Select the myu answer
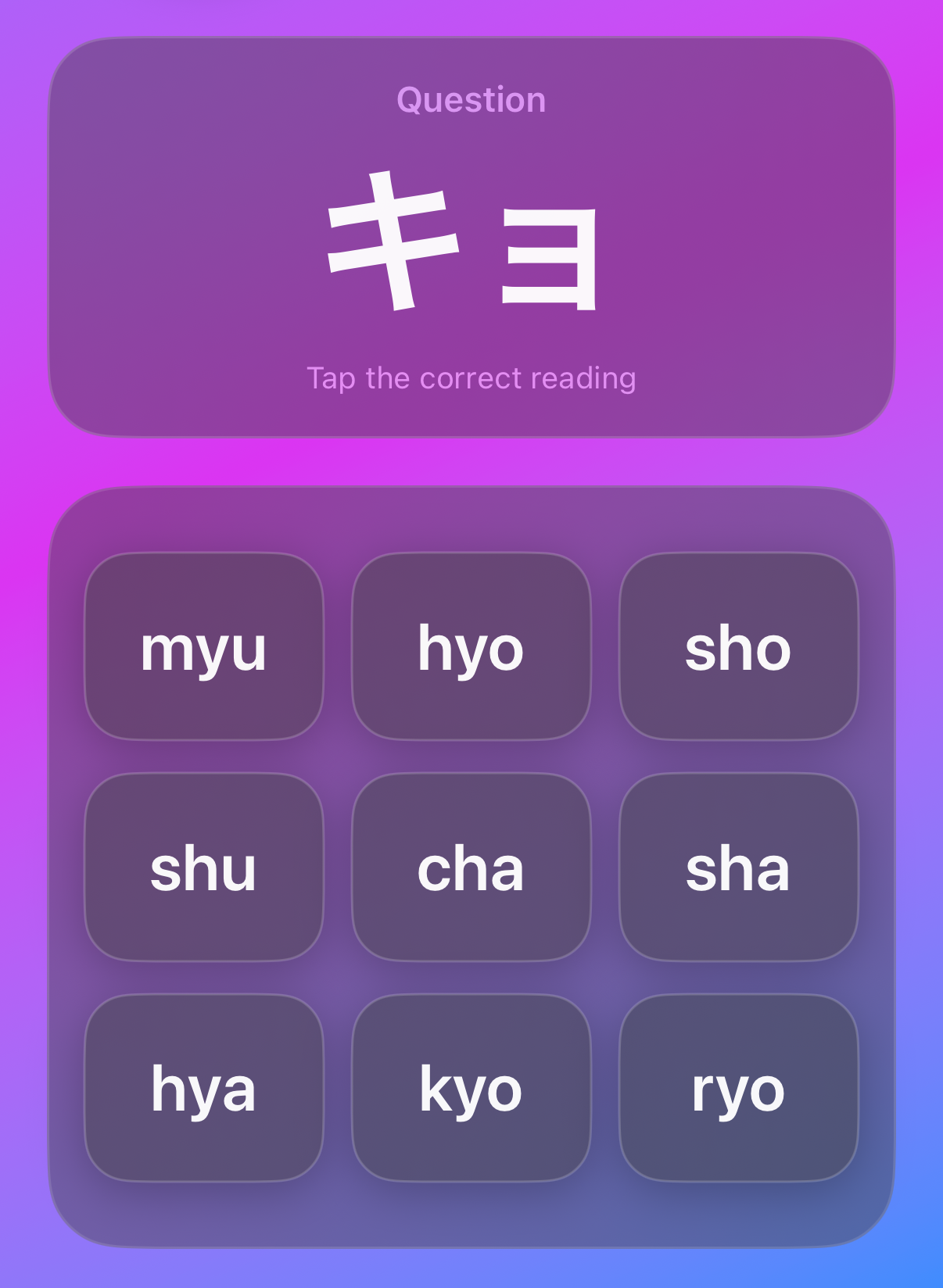 pyautogui.click(x=203, y=646)
